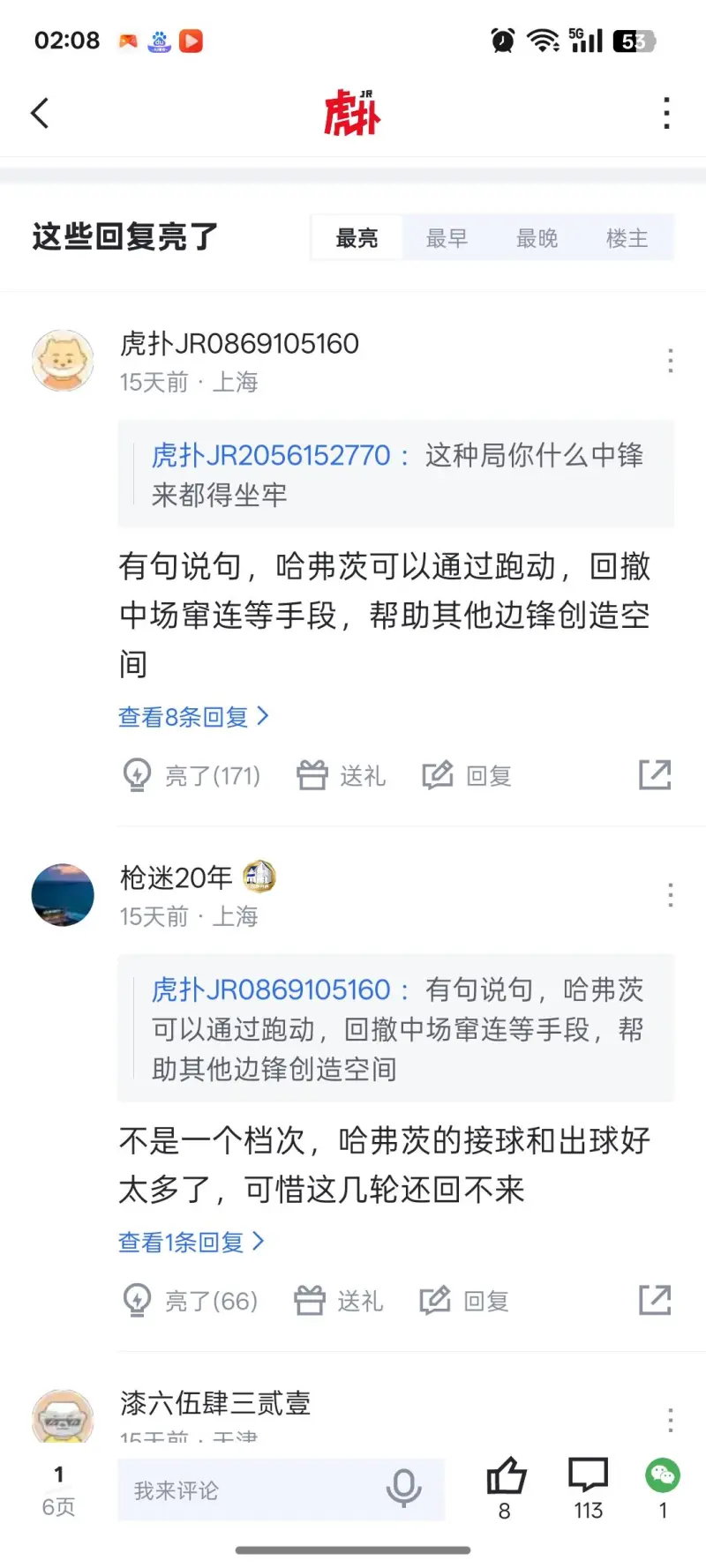Viewport: 706px width, 1568px height.
Task: Switch to the 最早 sorting tab
Action: coord(447,238)
